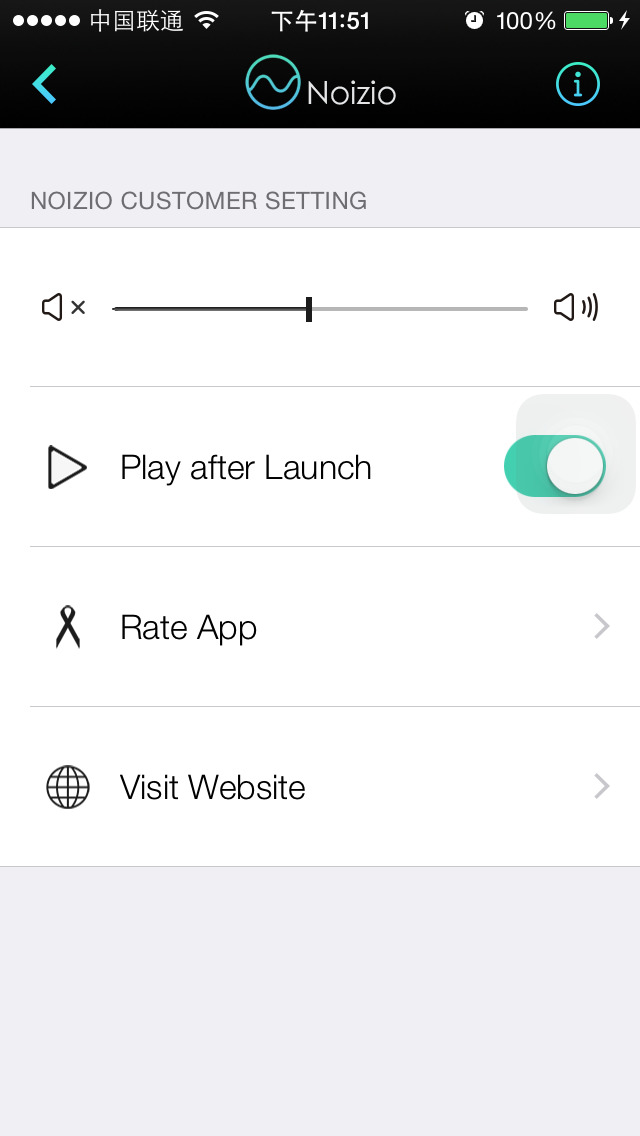This screenshot has height=1136, width=640.
Task: Toggle off Play after Launch
Action: (x=555, y=466)
